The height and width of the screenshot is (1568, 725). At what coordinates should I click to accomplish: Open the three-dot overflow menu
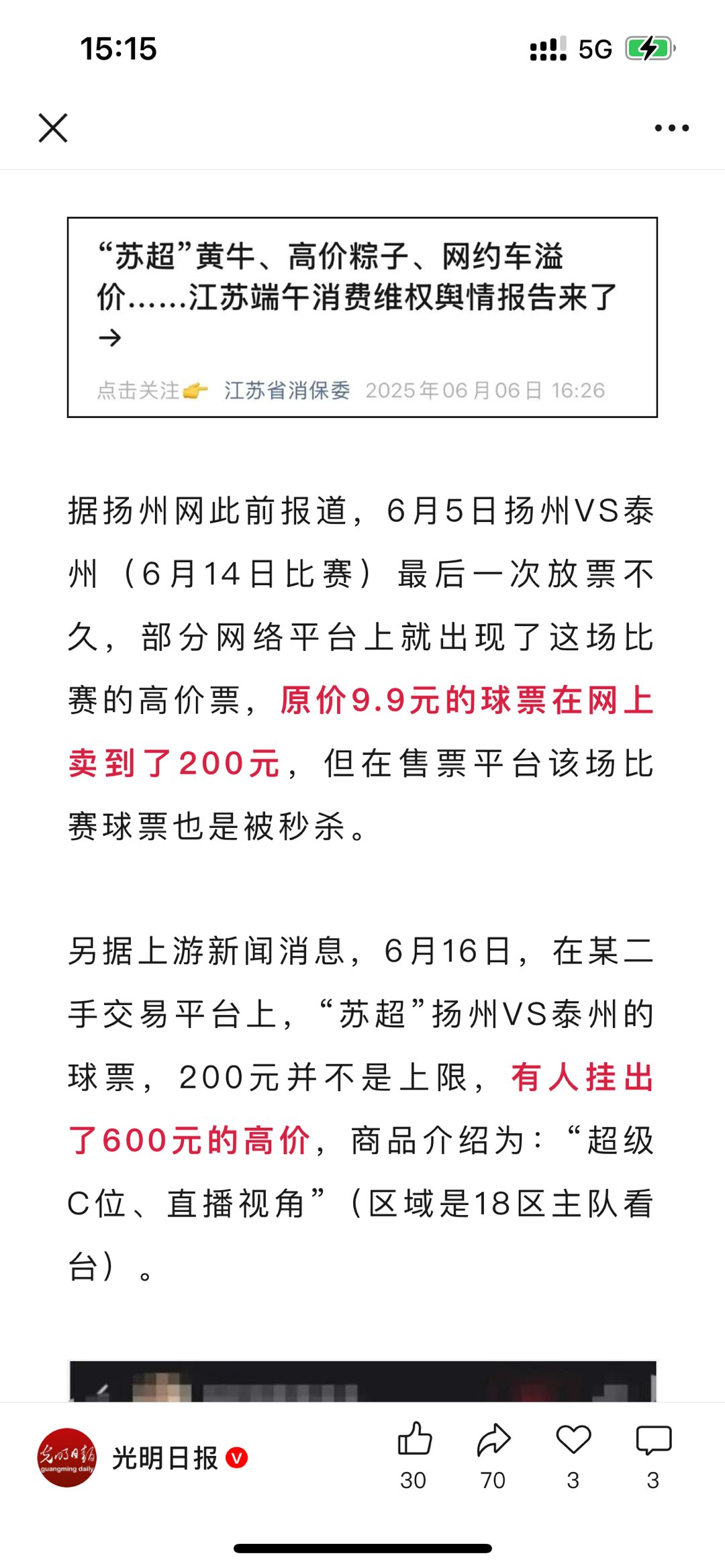tap(671, 128)
